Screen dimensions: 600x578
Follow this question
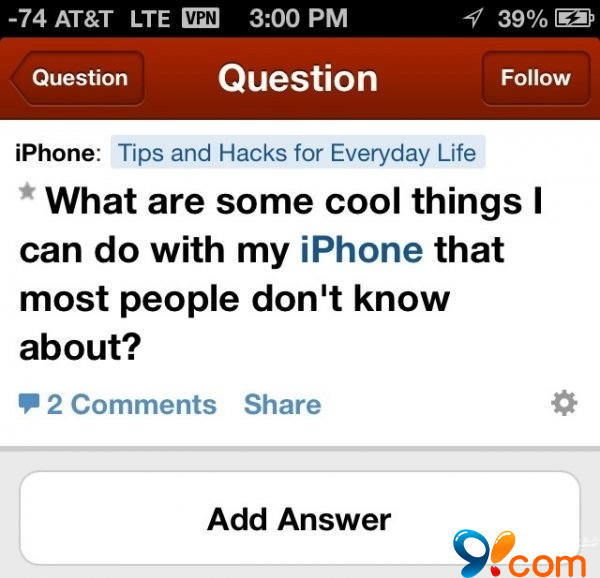pyautogui.click(x=535, y=78)
